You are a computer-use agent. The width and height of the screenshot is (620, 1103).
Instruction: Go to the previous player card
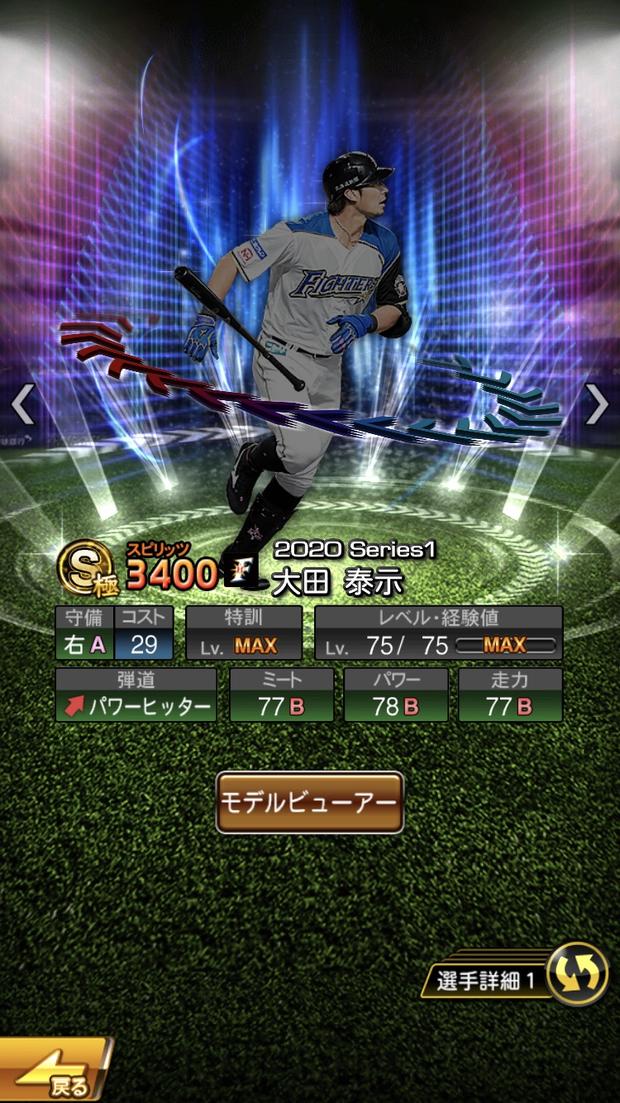[23, 404]
